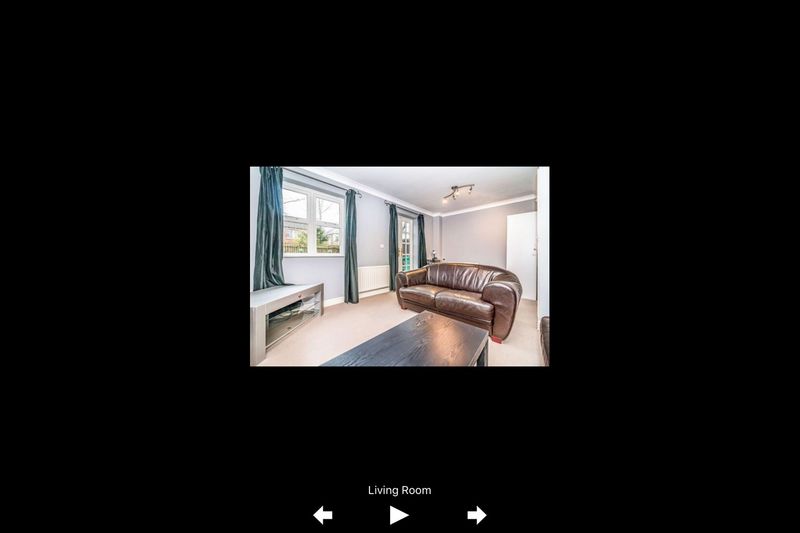
Task: Tap the Living Room photo
Action: click(399, 266)
